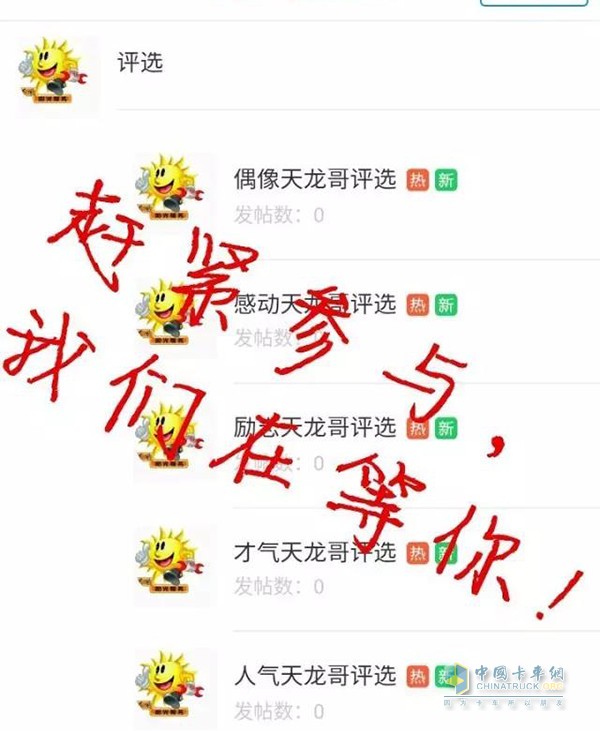Open the 评选 forum category
The width and height of the screenshot is (600, 731).
(x=140, y=63)
